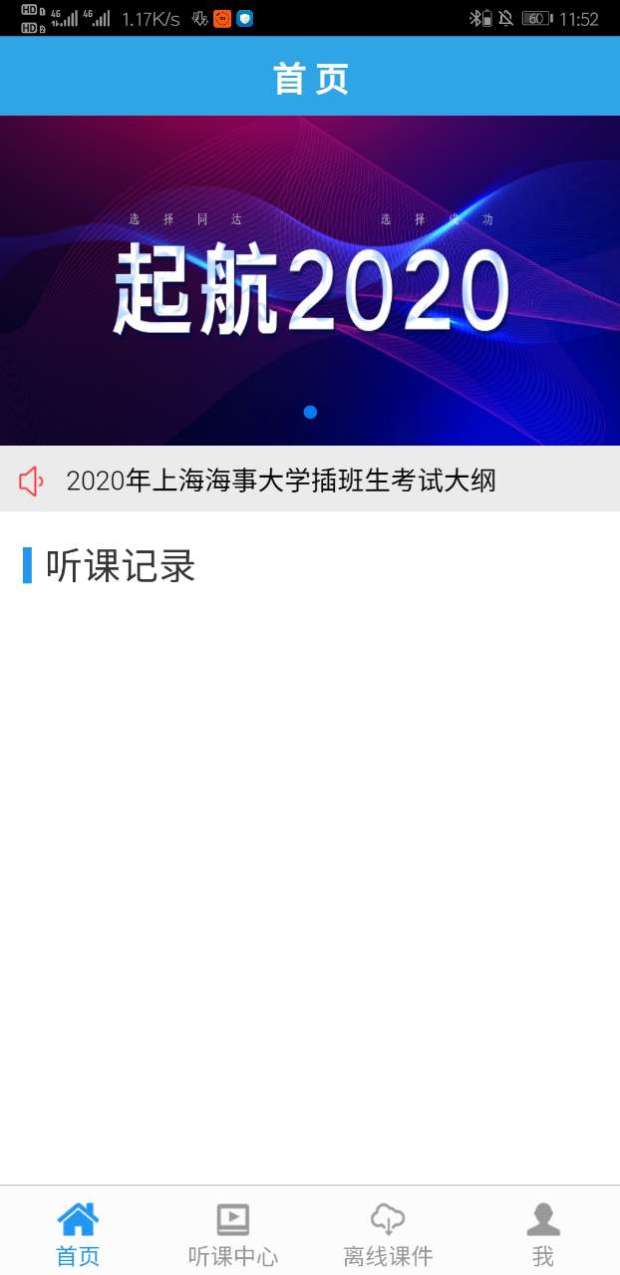
Task: Go to the 离线课件 tab
Action: (388, 1234)
